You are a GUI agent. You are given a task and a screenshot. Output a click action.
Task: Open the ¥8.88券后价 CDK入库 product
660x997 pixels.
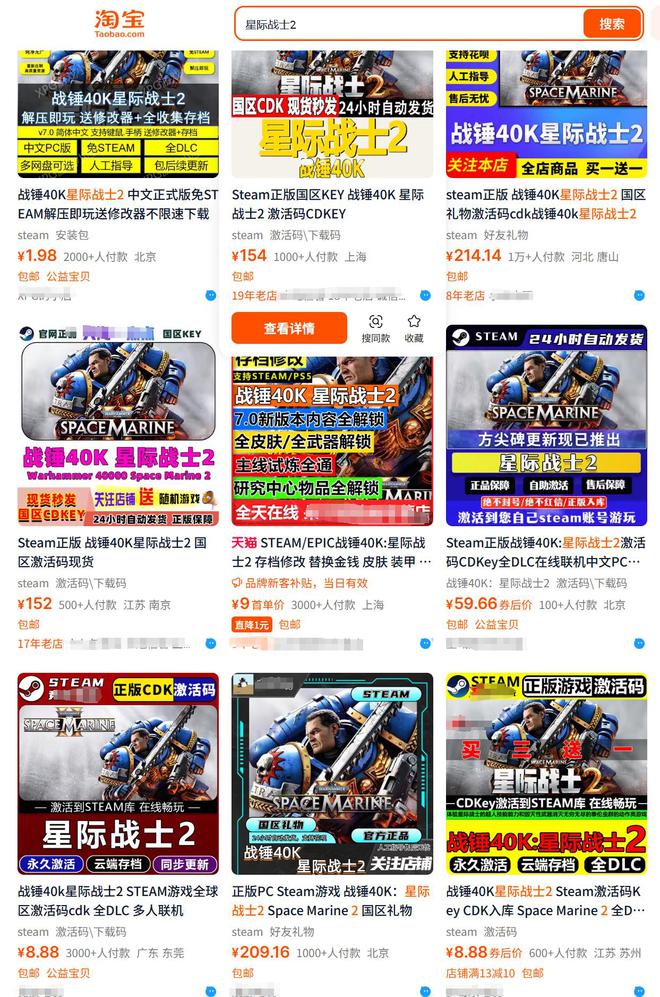pos(546,900)
